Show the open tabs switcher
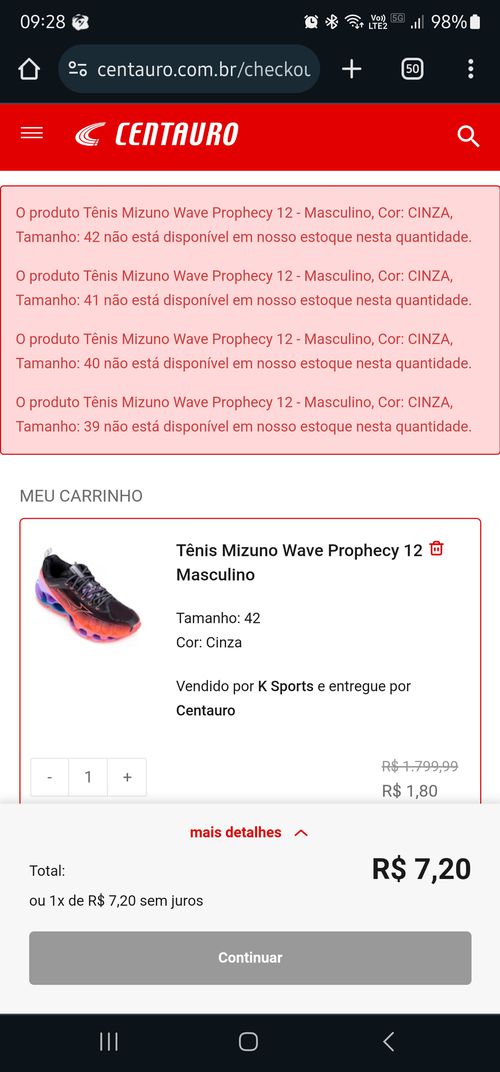 pos(412,69)
